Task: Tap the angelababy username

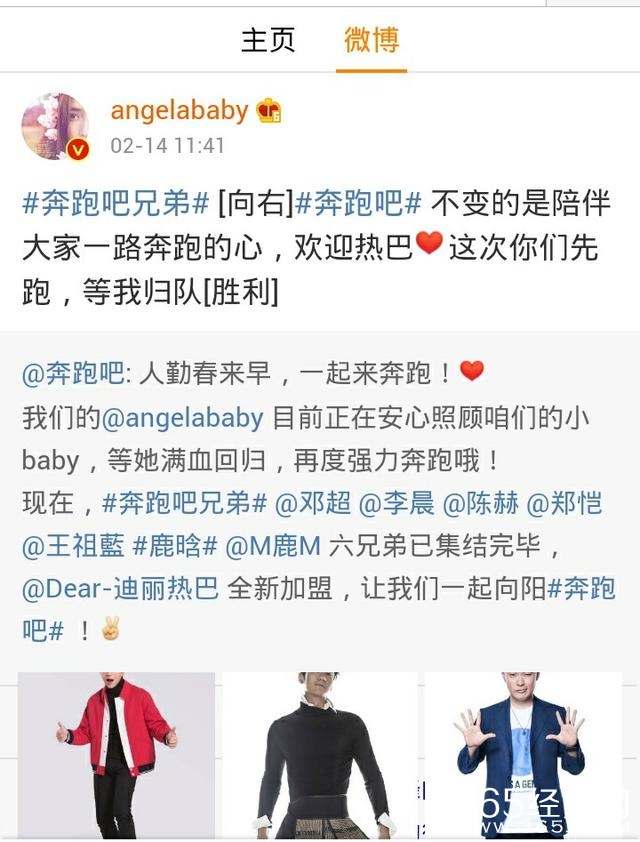Action: coord(179,110)
